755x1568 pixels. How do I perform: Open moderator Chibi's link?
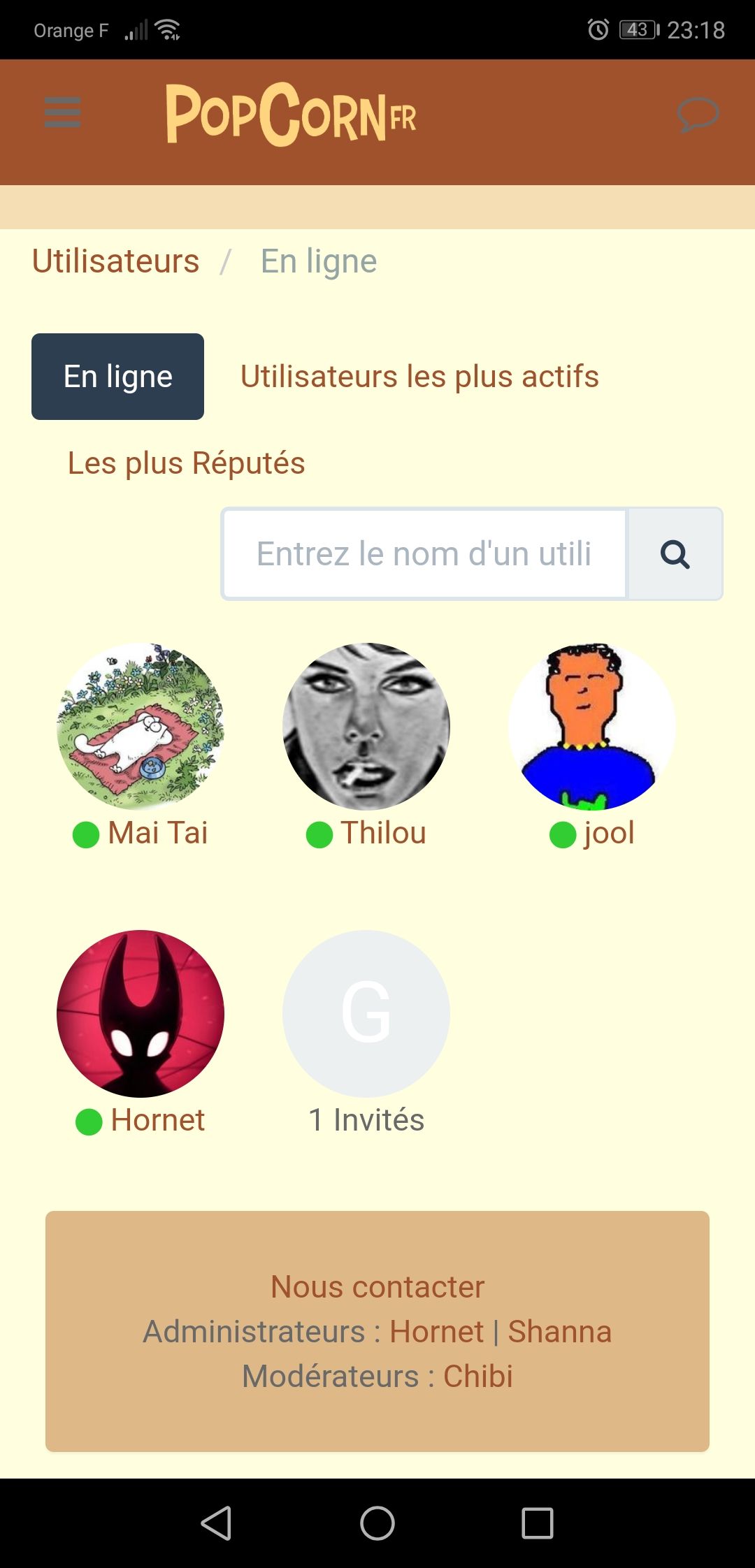pos(478,1377)
